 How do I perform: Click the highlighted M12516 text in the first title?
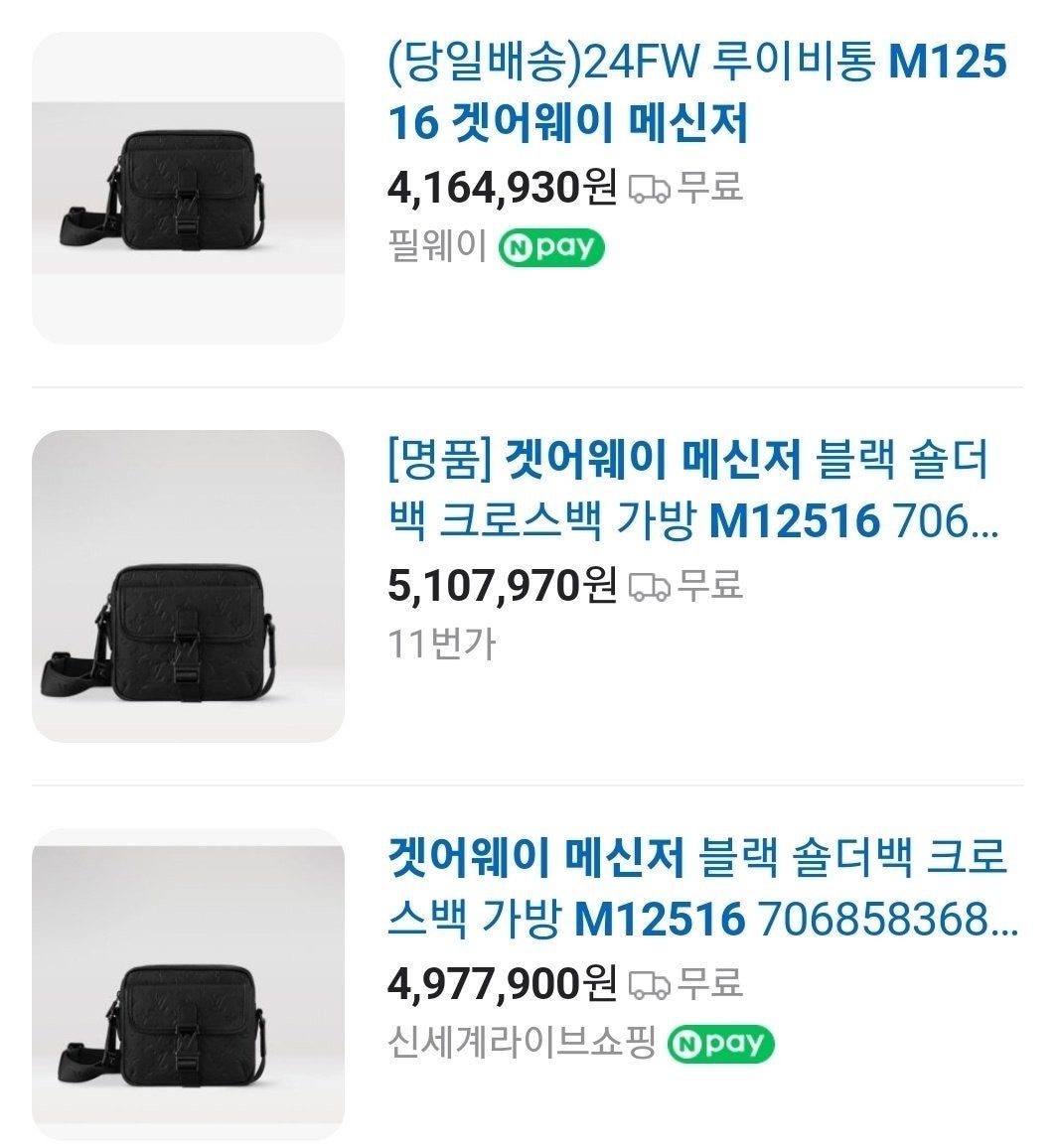(x=951, y=64)
